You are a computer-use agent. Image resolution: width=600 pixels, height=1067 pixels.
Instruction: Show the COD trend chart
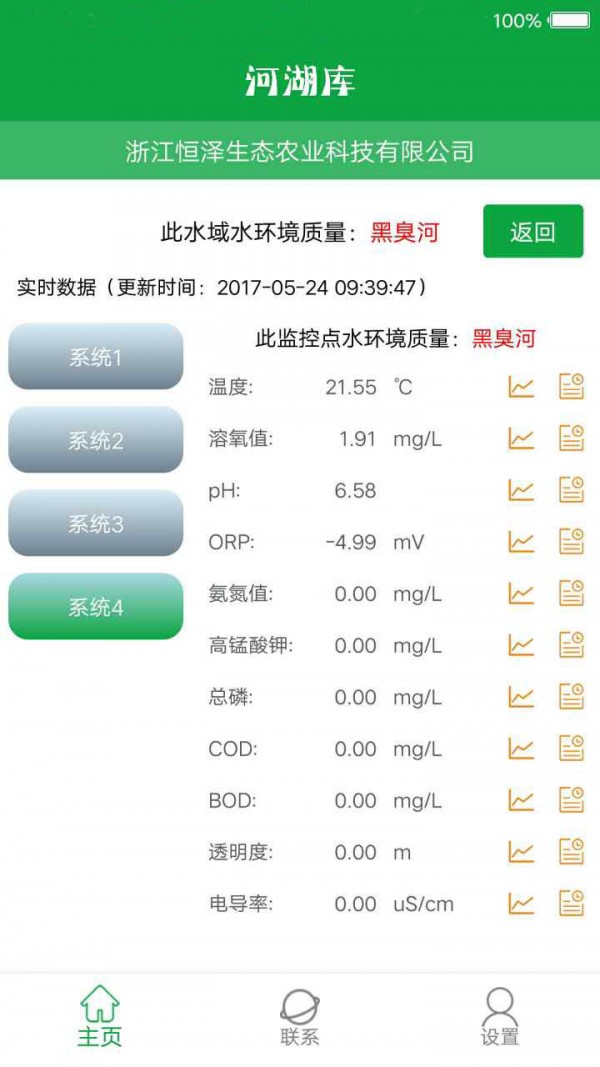tap(521, 748)
